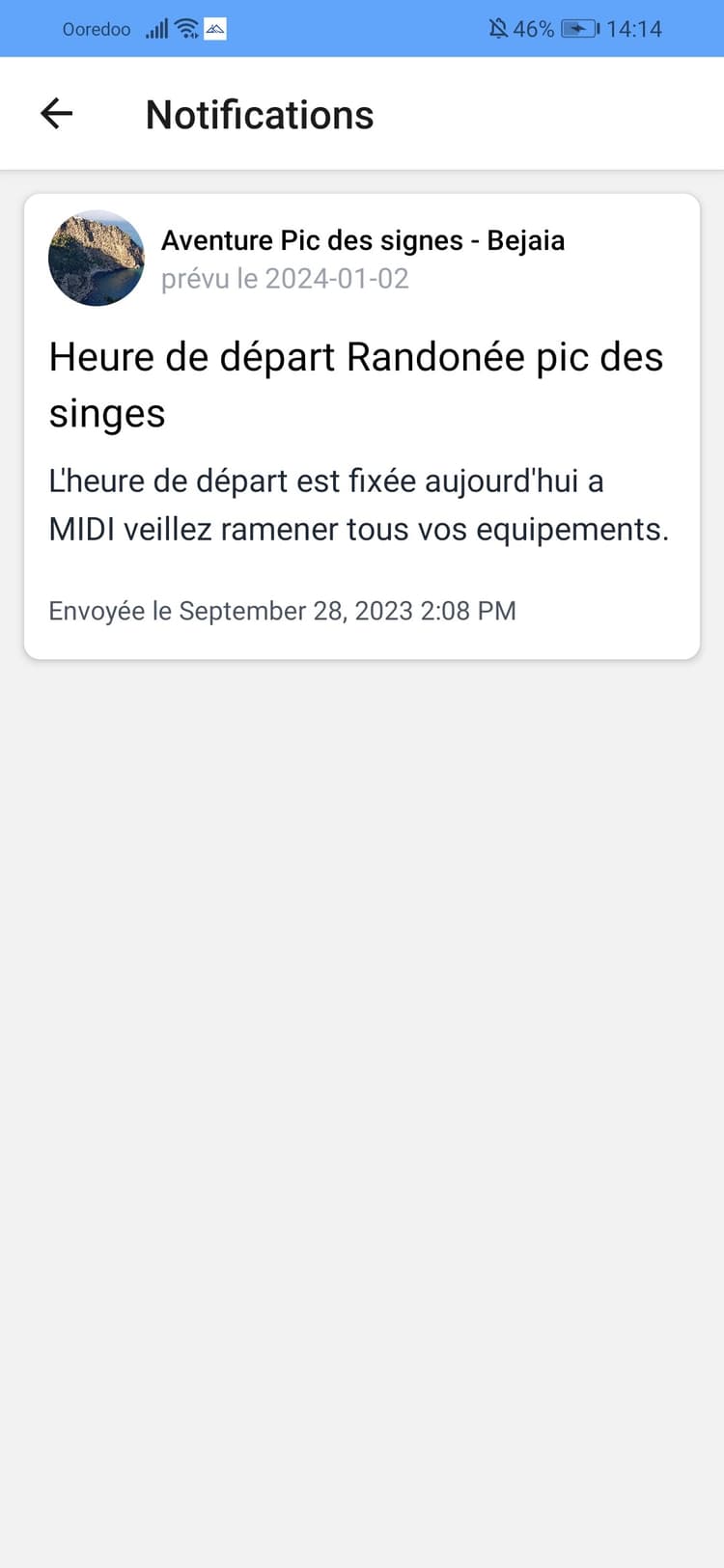This screenshot has height=1568, width=724.
Task: Open the Aventure Pic des signes group avatar
Action: (96, 258)
